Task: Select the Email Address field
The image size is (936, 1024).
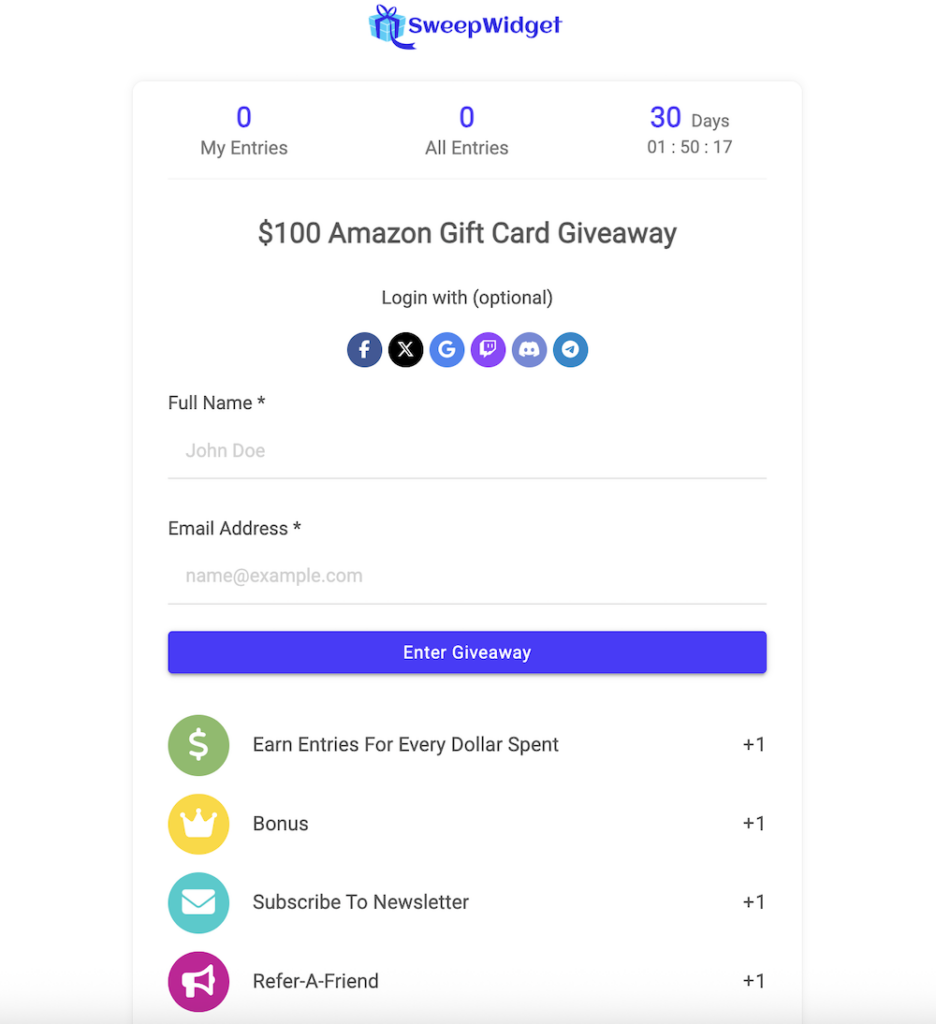Action: [467, 576]
